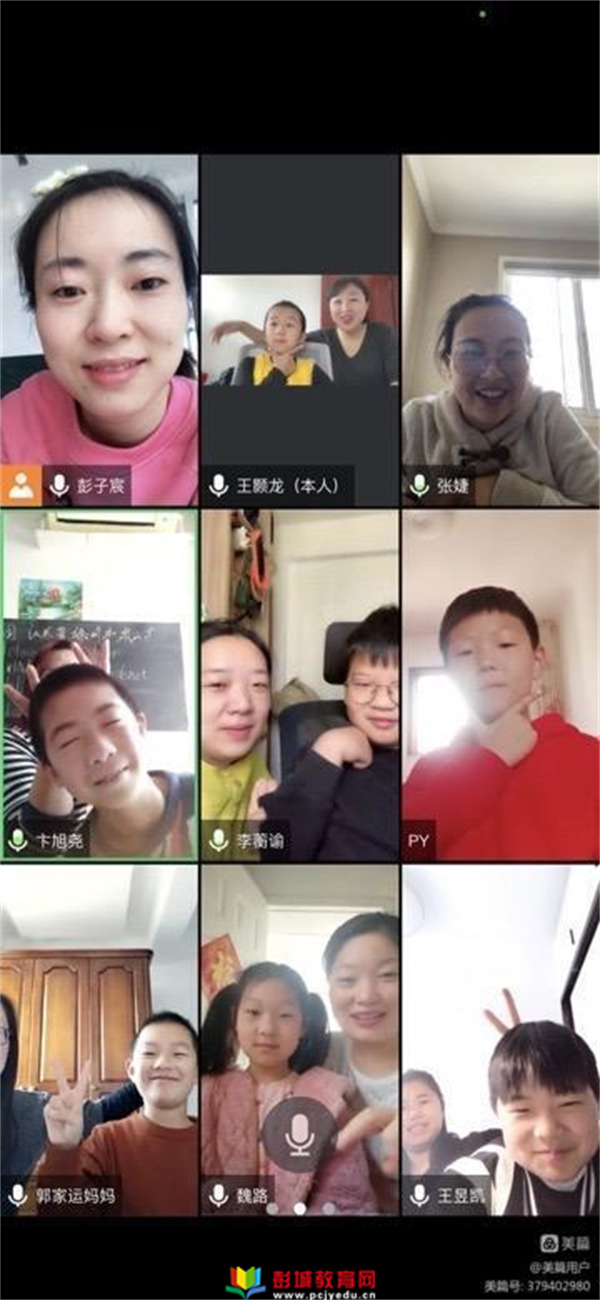
Task: Tap the center microphone mute button
Action: 299,1135
